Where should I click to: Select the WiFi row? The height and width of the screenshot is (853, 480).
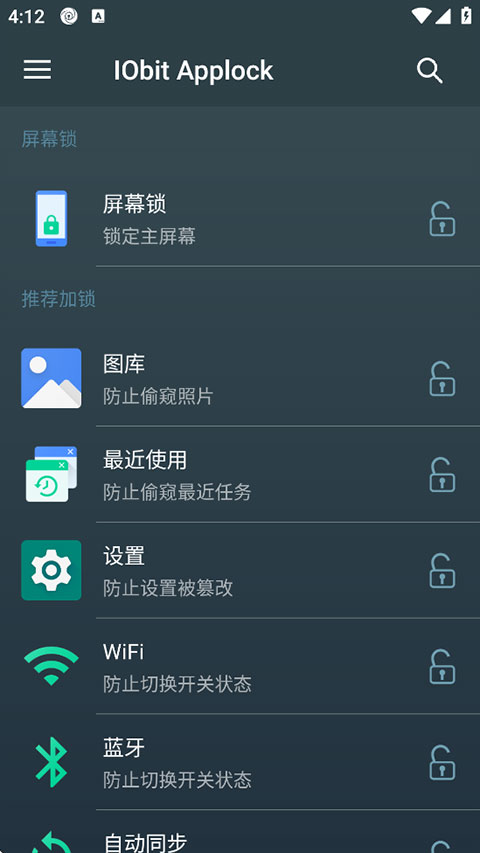click(x=240, y=666)
